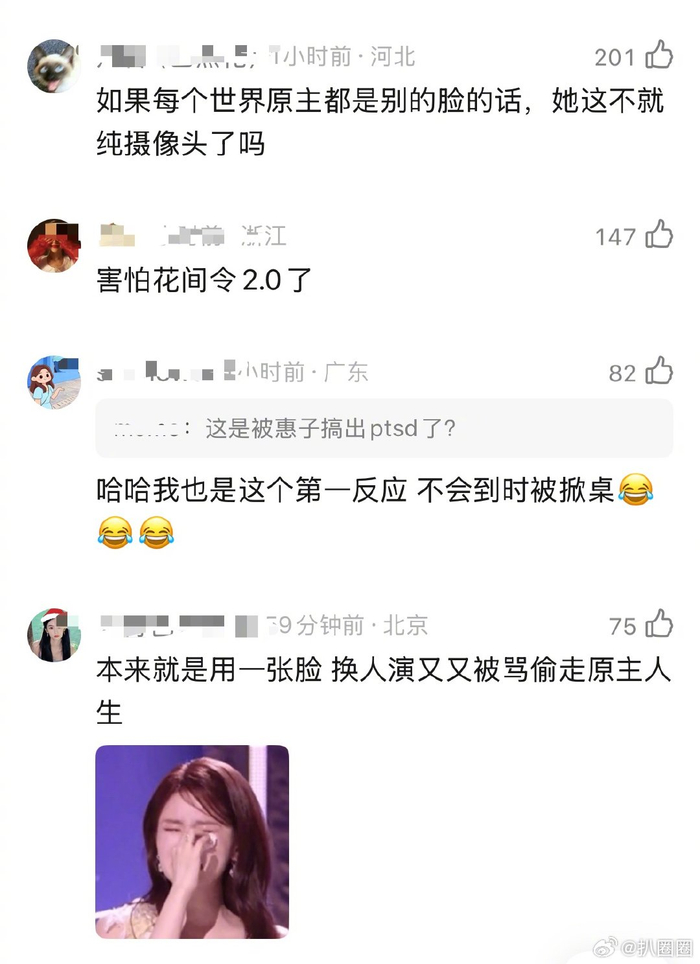The height and width of the screenshot is (964, 700).
Task: Open the Zhejiang commenter's avatar
Action: click(54, 245)
